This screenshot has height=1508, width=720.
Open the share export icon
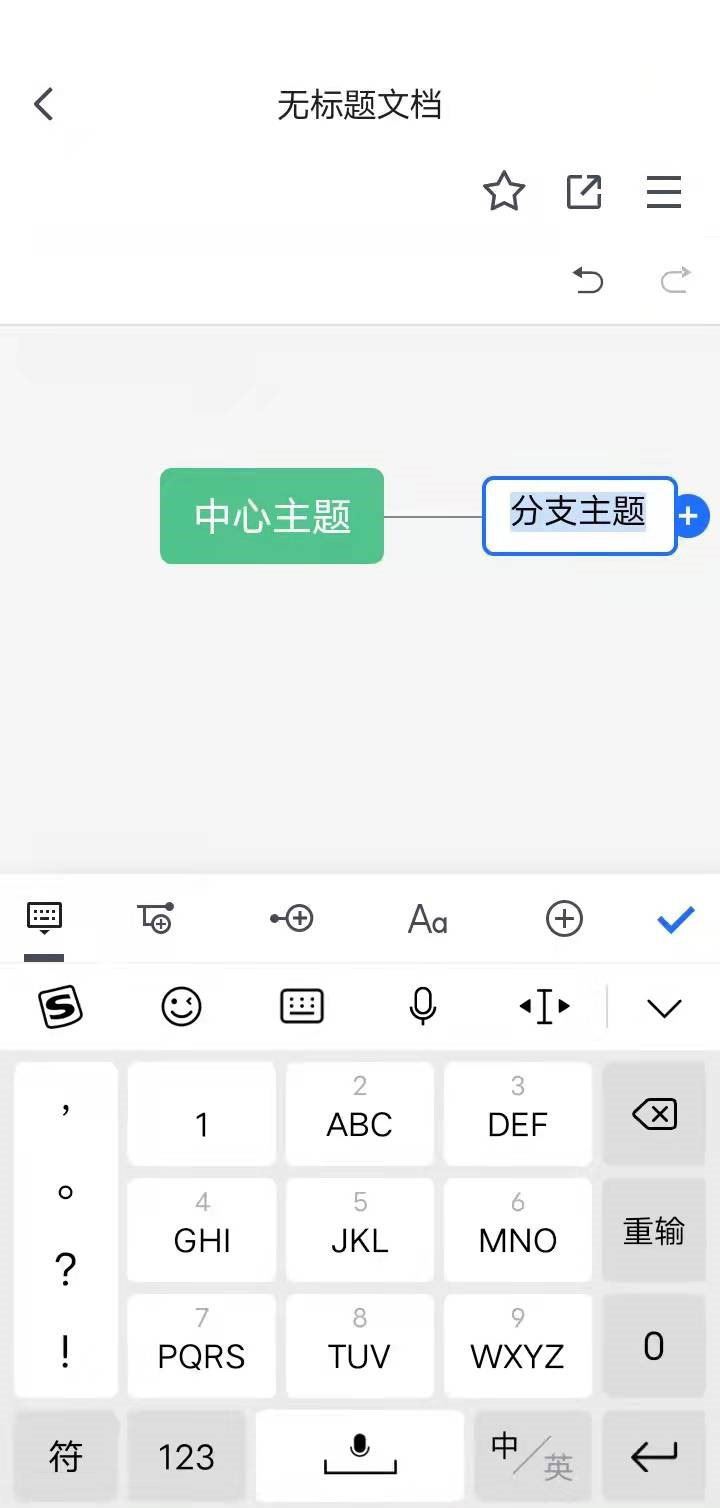pyautogui.click(x=584, y=192)
